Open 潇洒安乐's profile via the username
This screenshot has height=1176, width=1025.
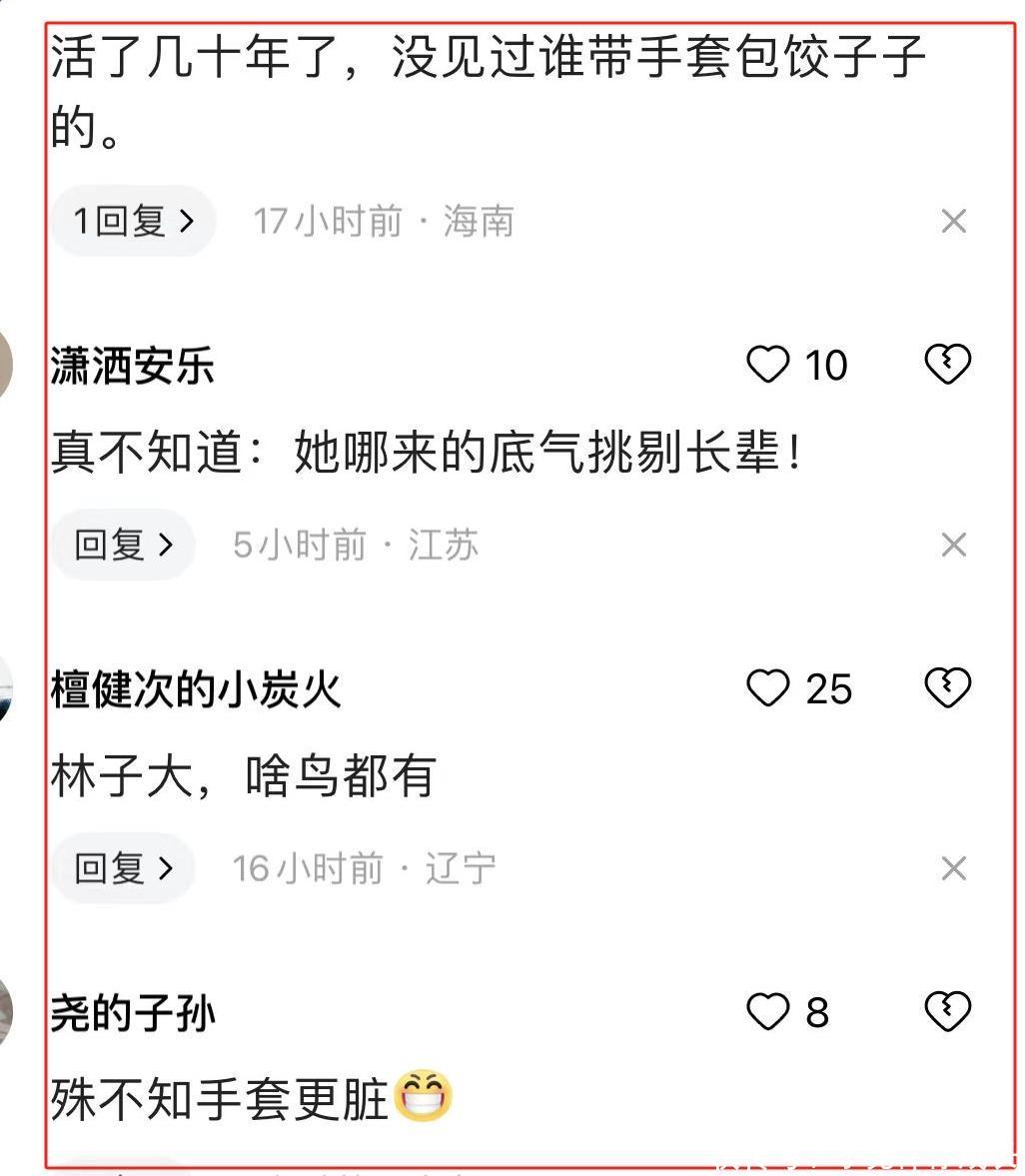(133, 367)
